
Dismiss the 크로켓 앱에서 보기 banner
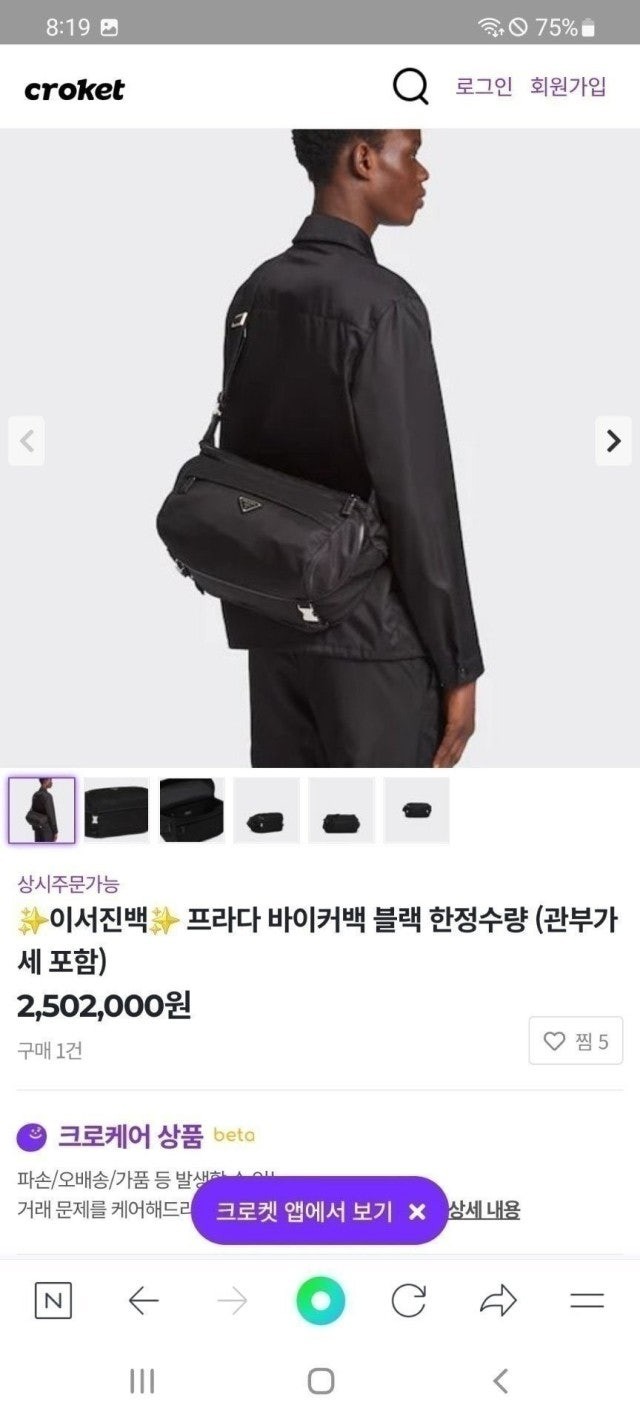tap(418, 1212)
